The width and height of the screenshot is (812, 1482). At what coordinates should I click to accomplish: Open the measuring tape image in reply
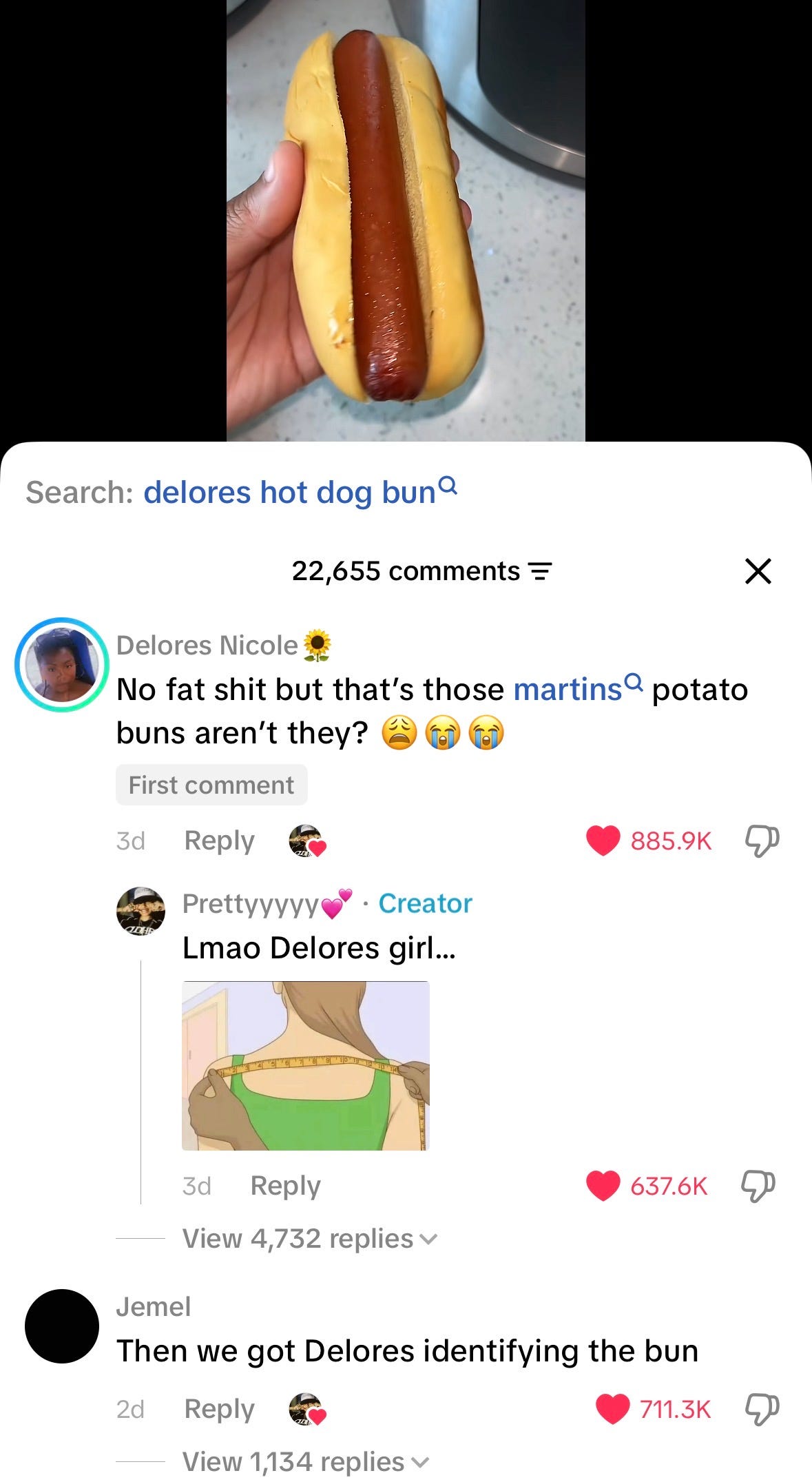point(305,1066)
